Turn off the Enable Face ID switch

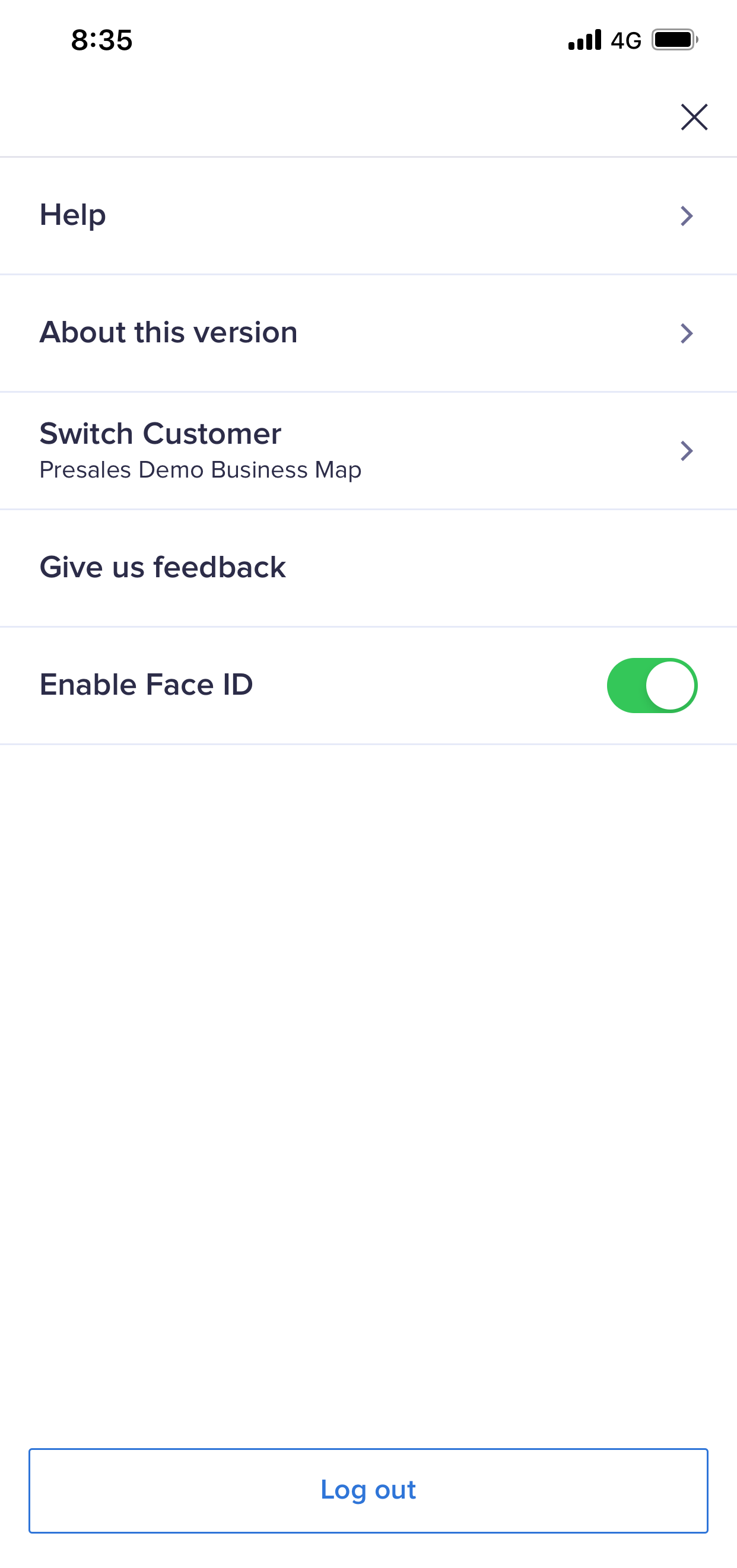[651, 685]
